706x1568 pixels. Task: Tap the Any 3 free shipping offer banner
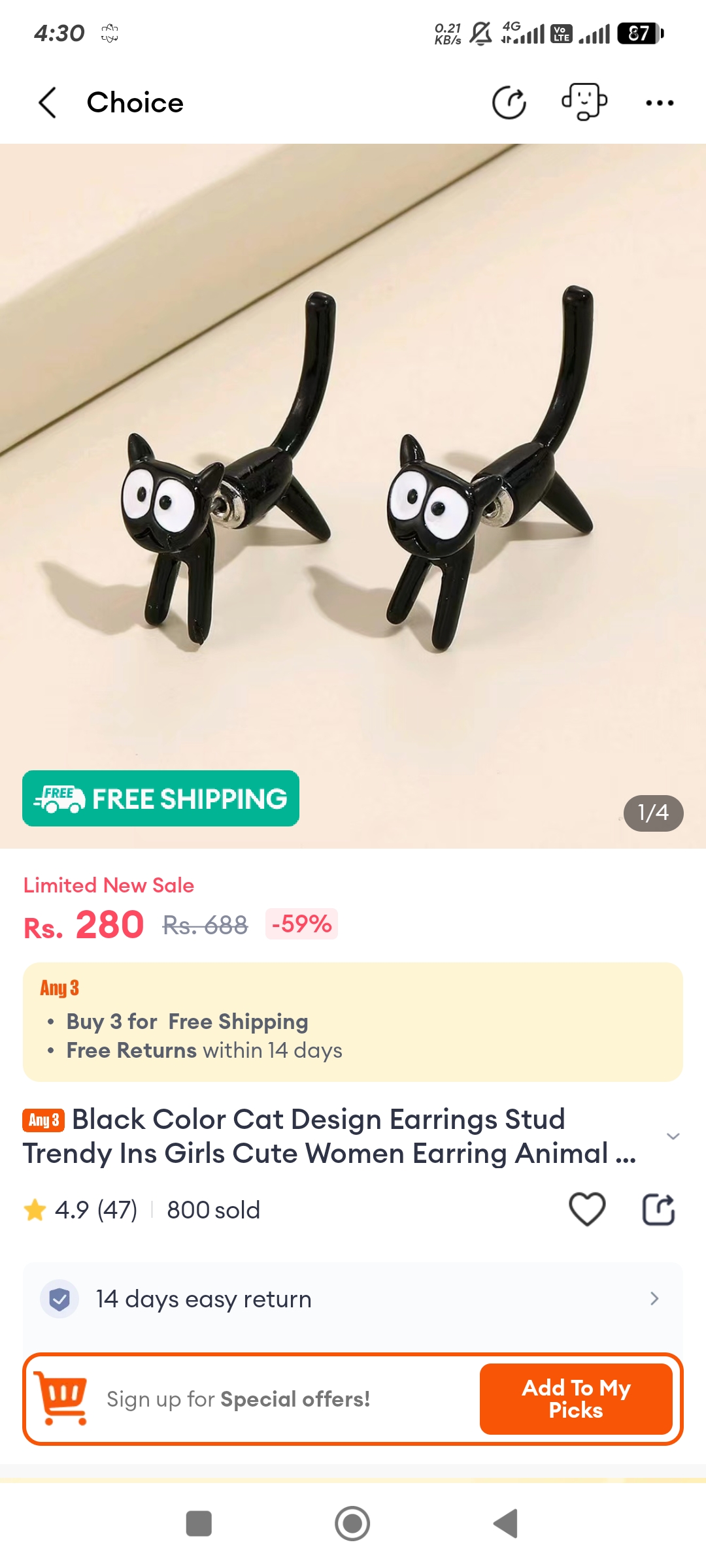tap(353, 1021)
